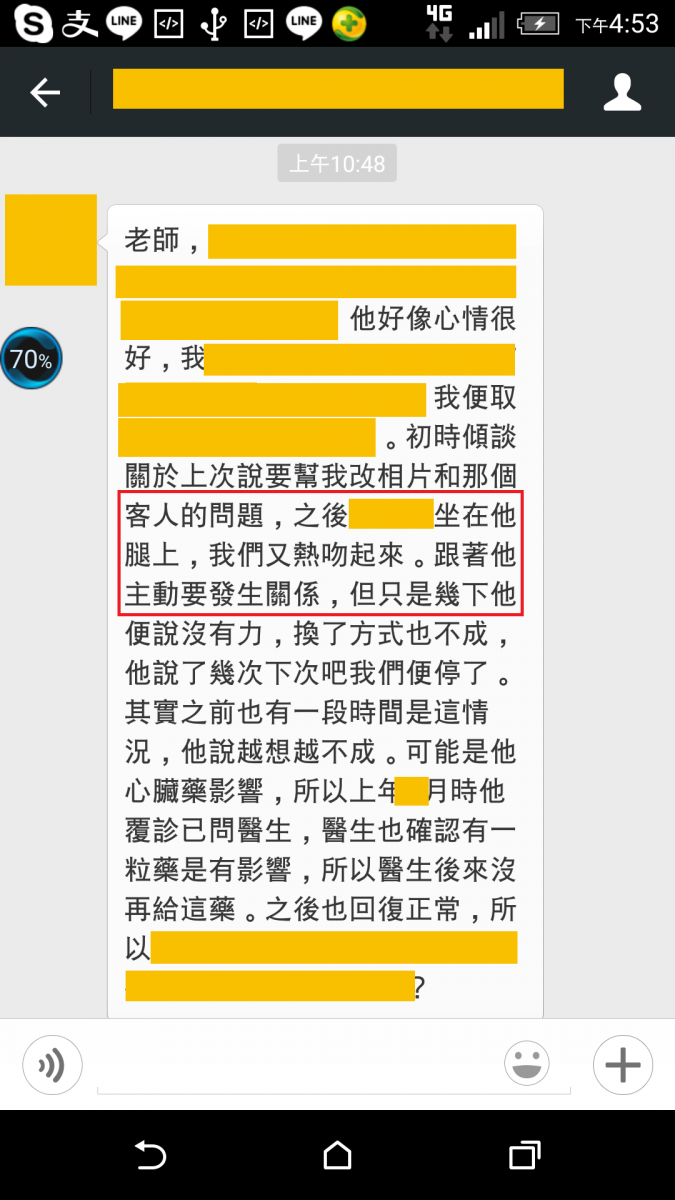
Task: Tap the floating 70% booster bubble
Action: (31, 359)
